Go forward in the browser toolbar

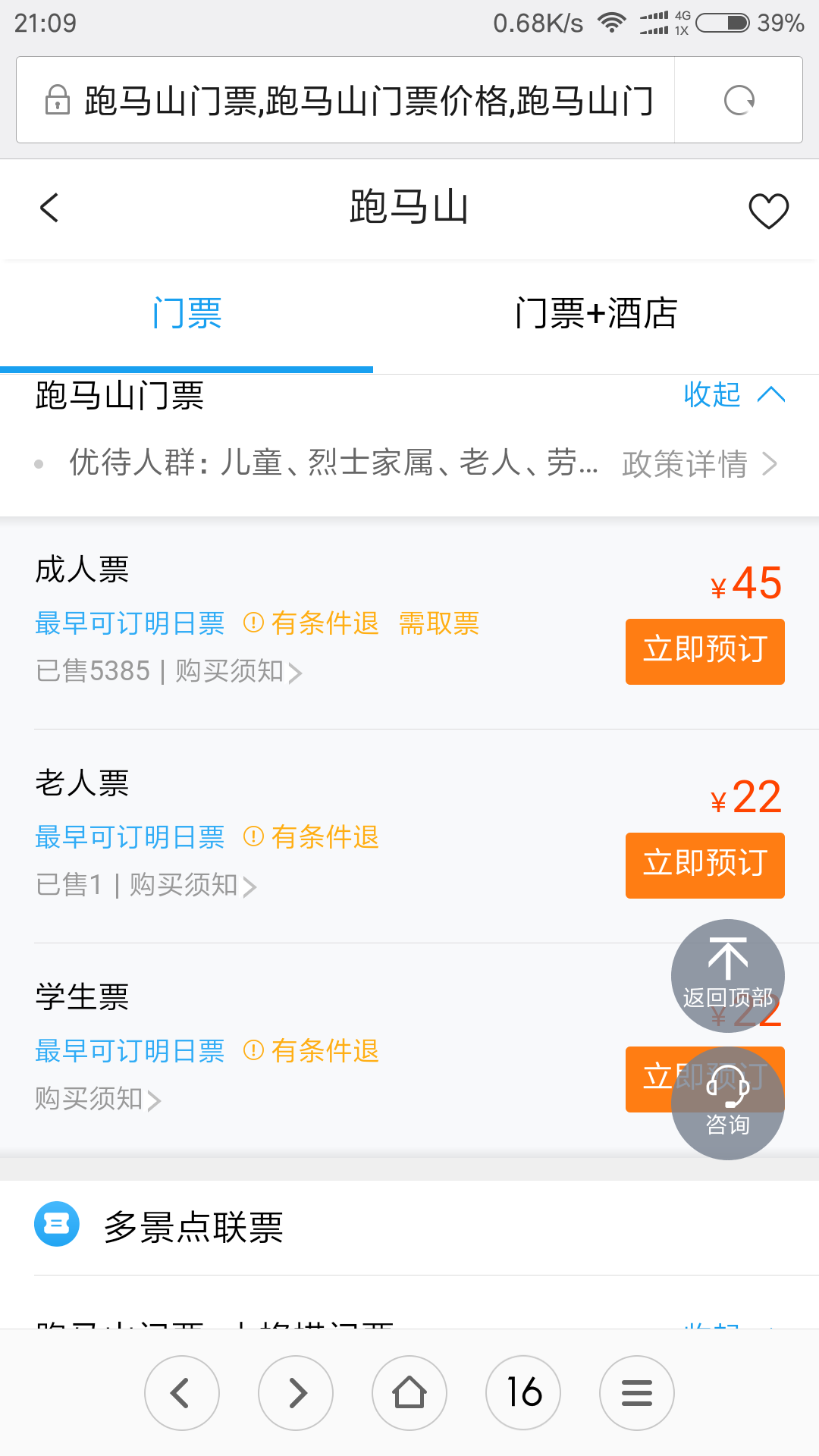click(296, 1393)
